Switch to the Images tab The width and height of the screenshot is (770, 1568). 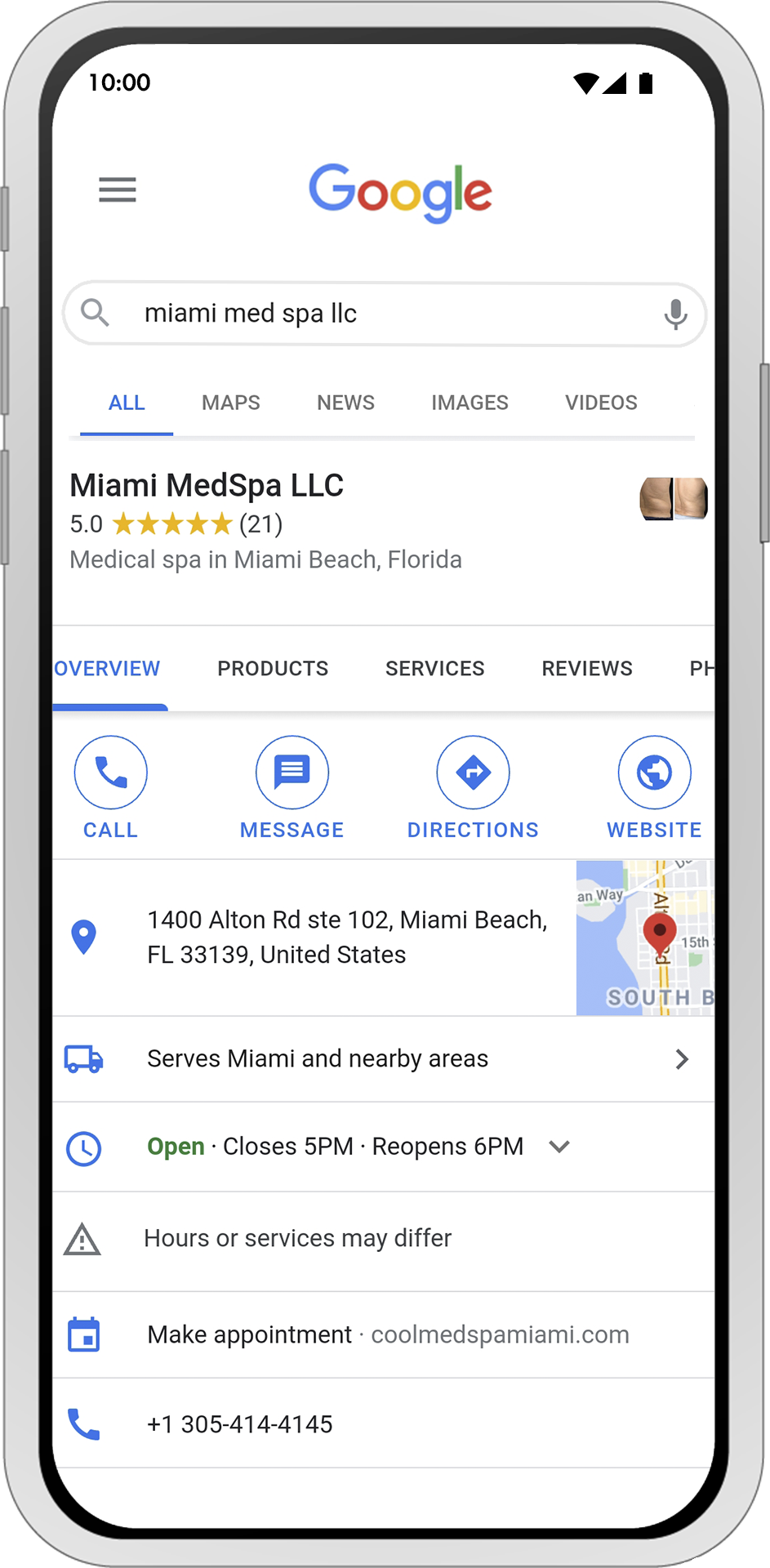(470, 403)
